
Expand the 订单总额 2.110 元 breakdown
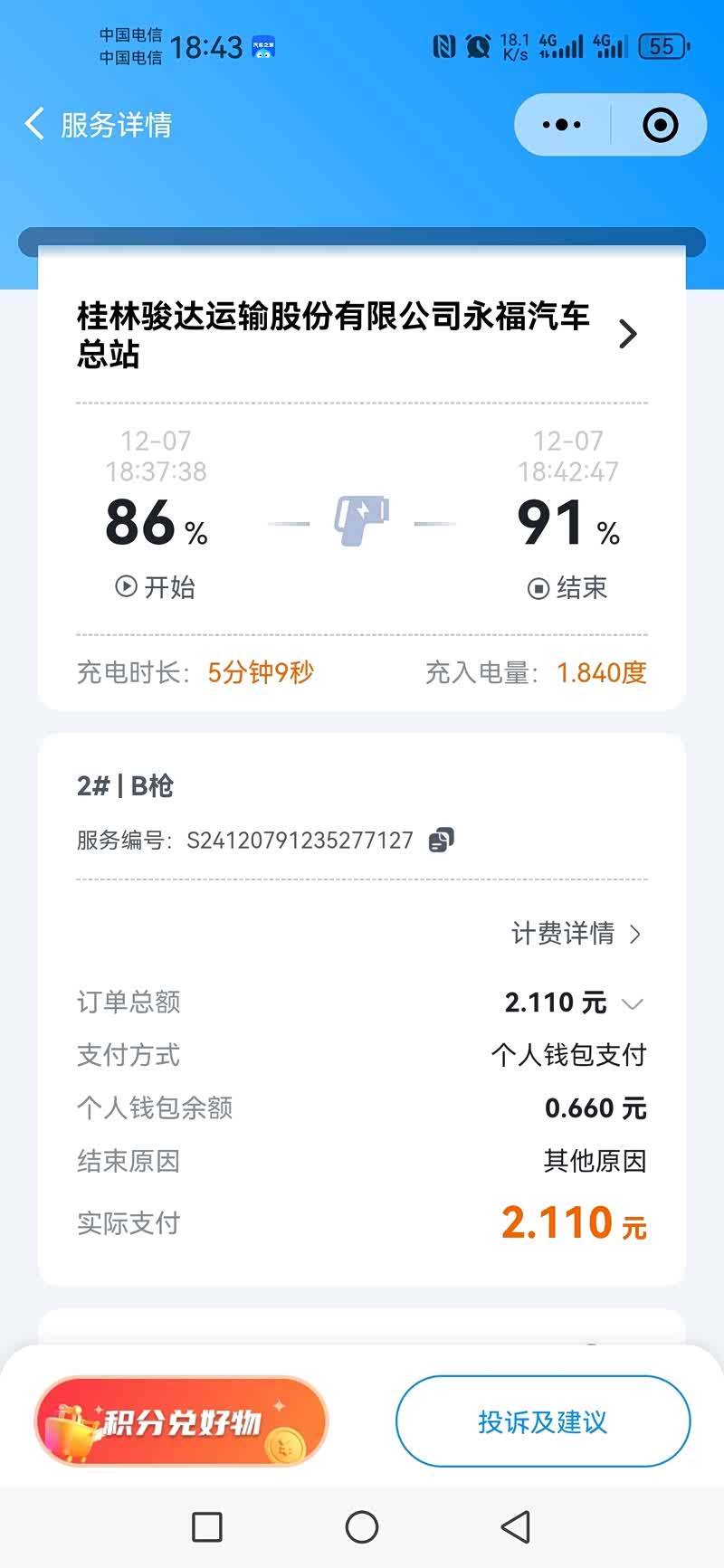(x=633, y=1003)
